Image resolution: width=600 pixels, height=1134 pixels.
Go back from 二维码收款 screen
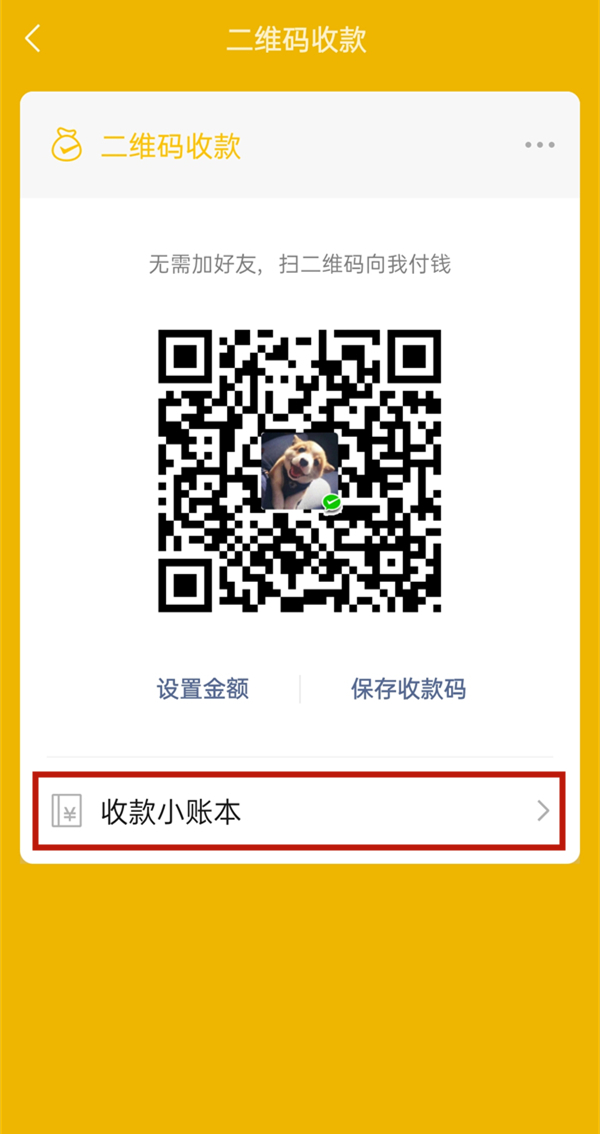tap(33, 40)
